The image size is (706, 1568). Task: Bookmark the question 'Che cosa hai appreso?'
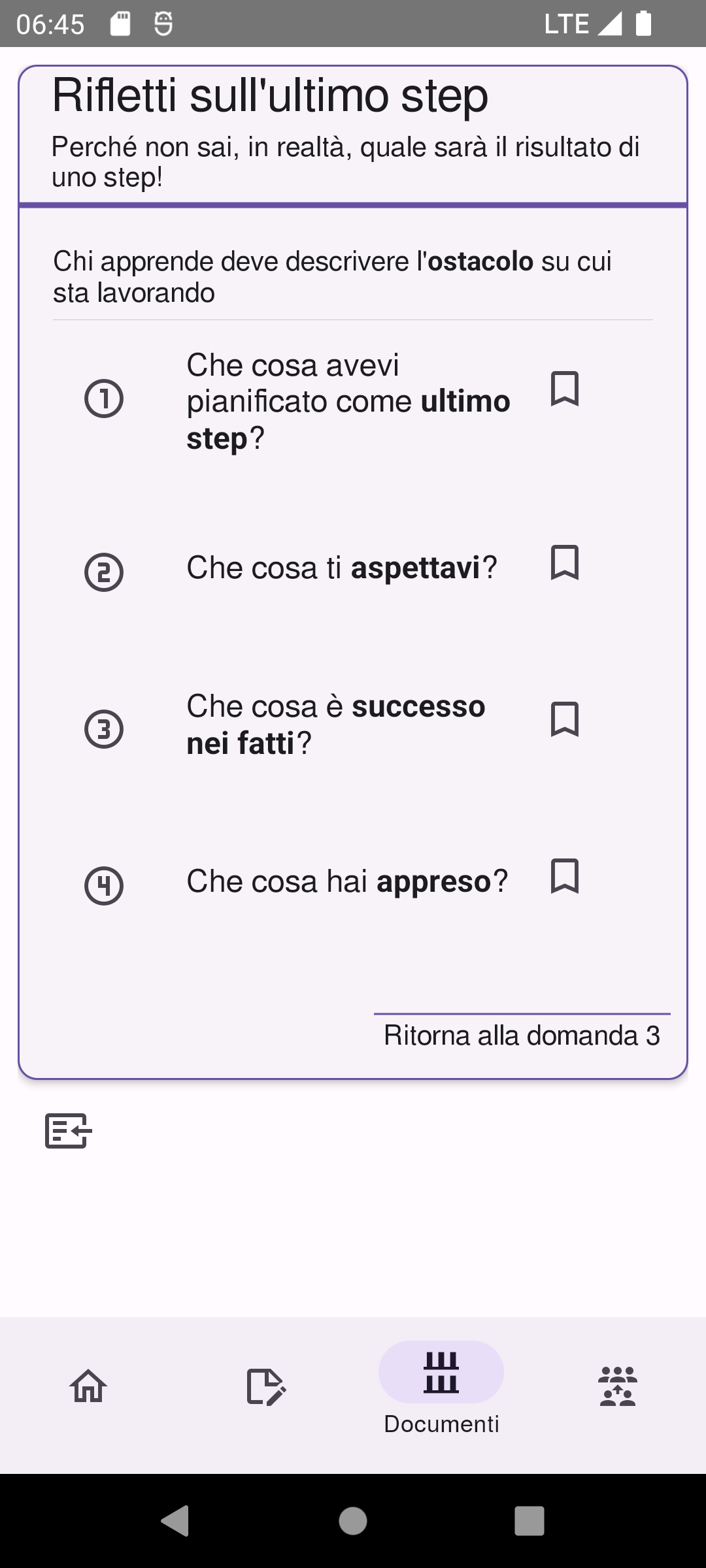point(565,876)
